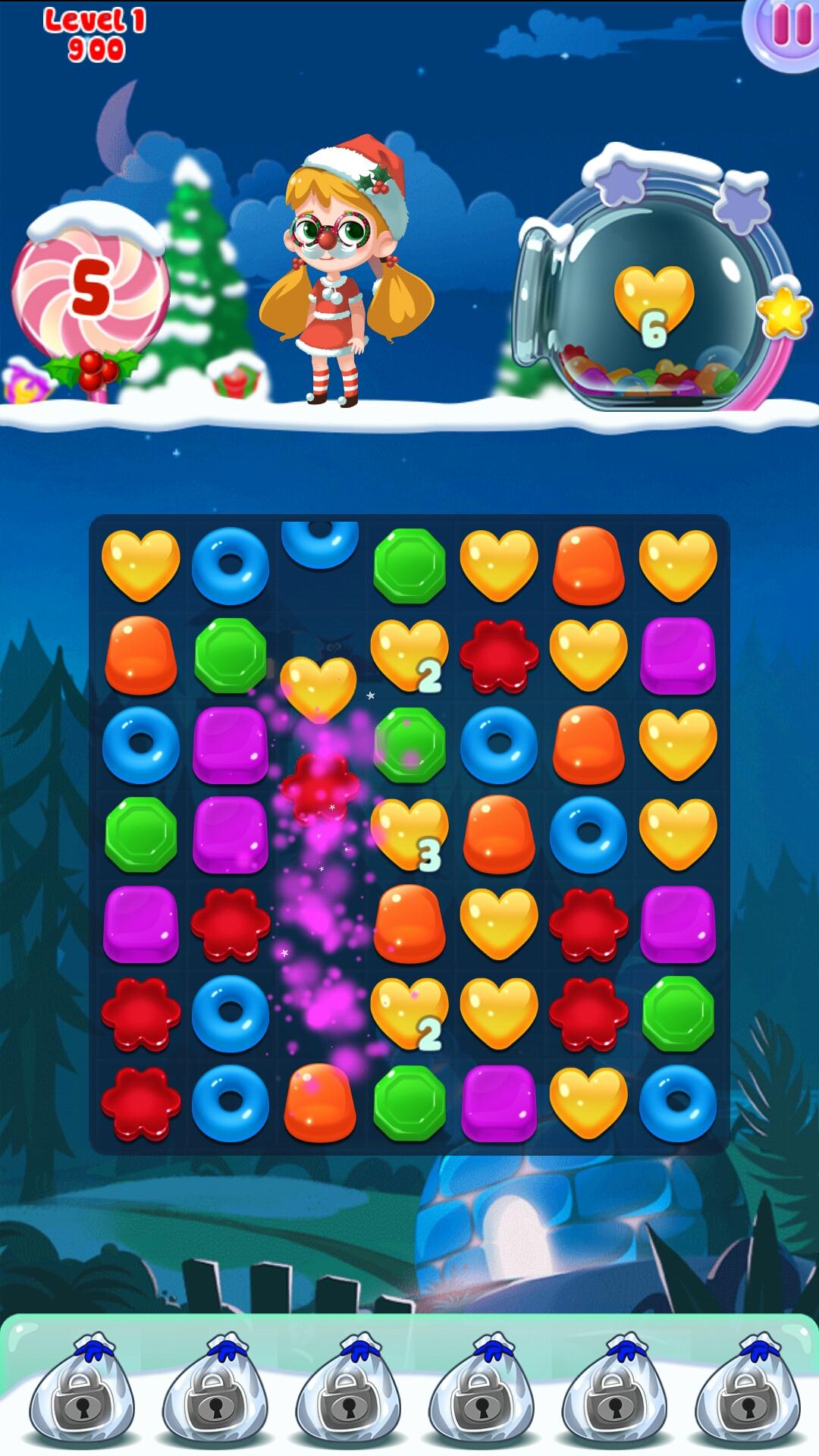Tap the green octagon in the bottom row
Viewport: 819px width, 1456px height.
[x=409, y=1103]
